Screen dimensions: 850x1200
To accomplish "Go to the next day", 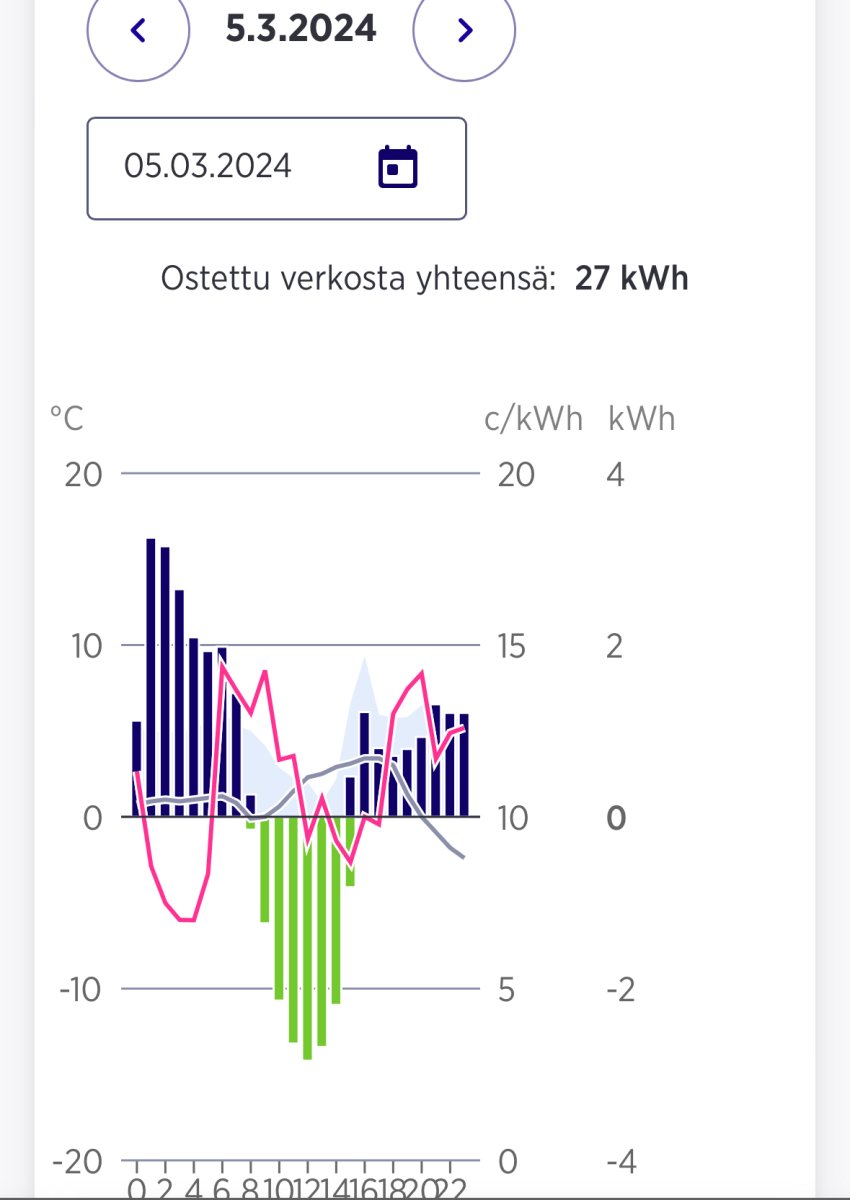I will [464, 31].
